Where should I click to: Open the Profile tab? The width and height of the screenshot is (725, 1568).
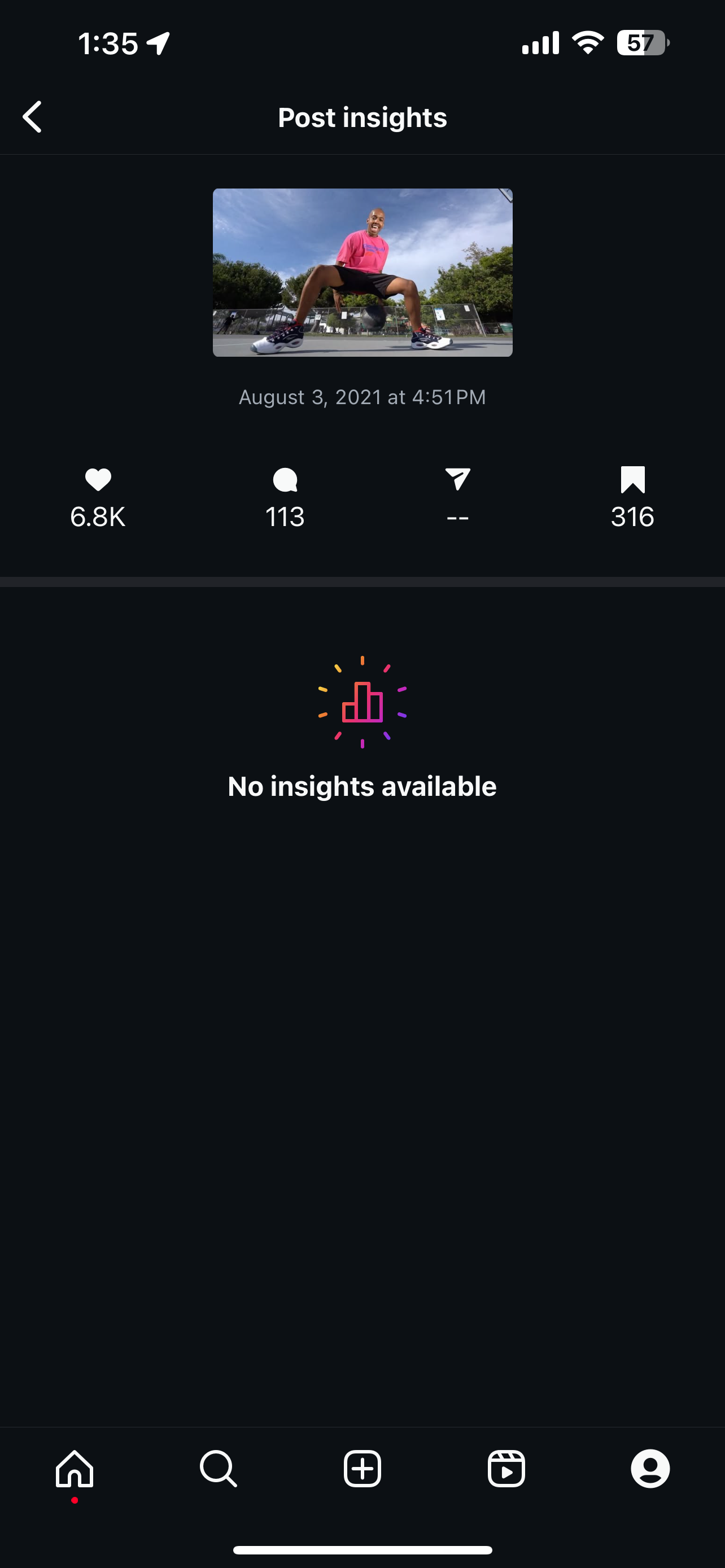coord(650,1469)
